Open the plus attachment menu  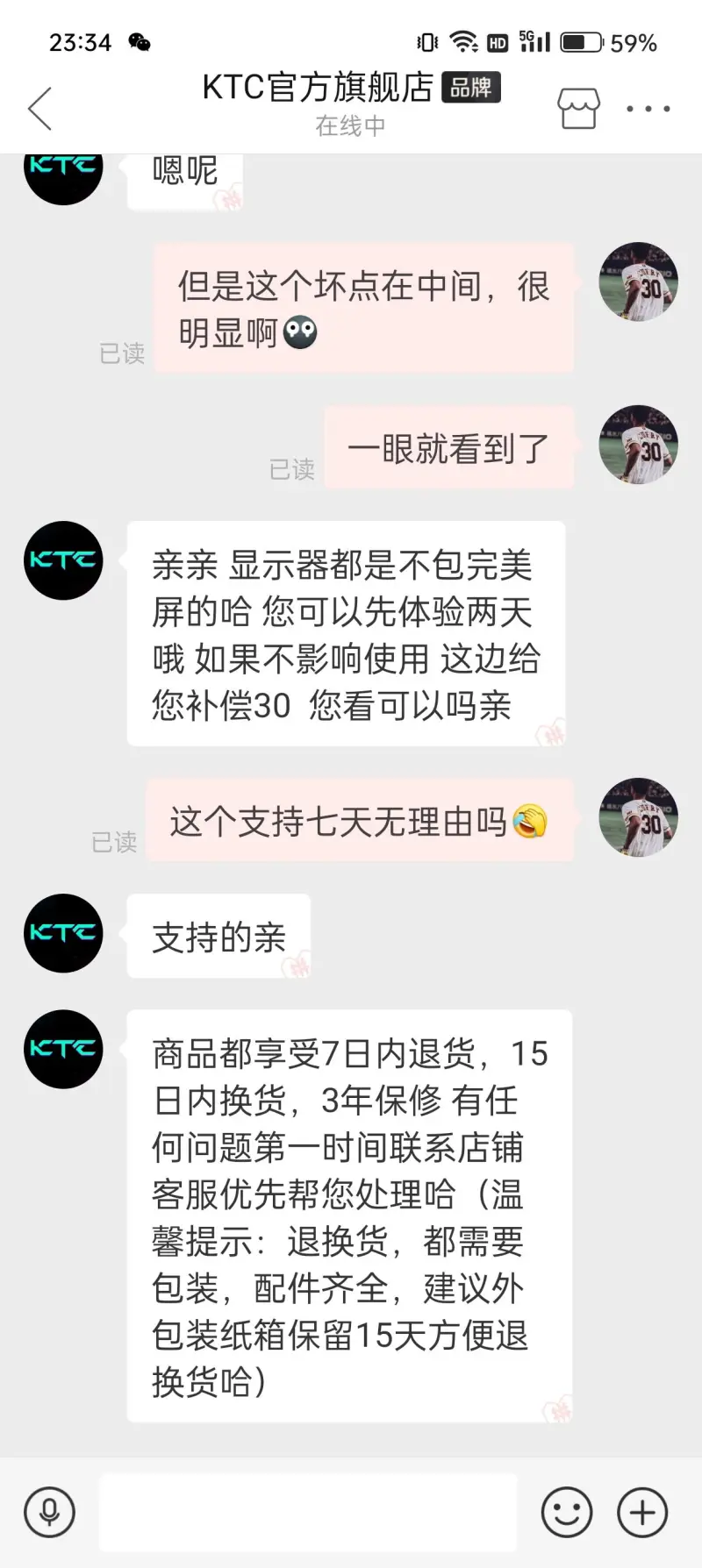642,1512
